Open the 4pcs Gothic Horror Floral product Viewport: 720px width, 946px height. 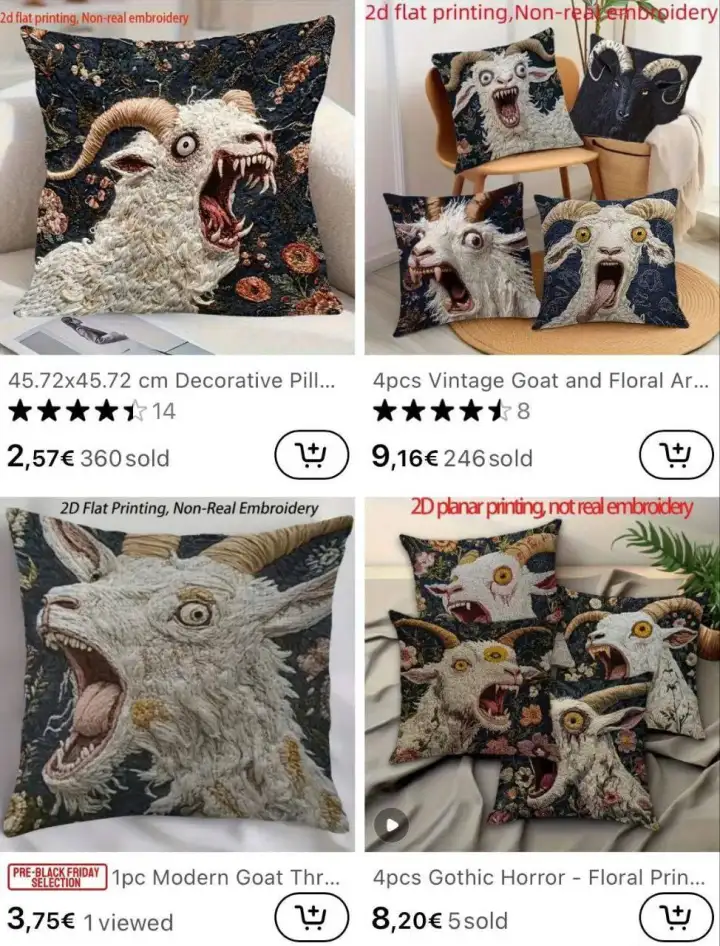coord(539,878)
